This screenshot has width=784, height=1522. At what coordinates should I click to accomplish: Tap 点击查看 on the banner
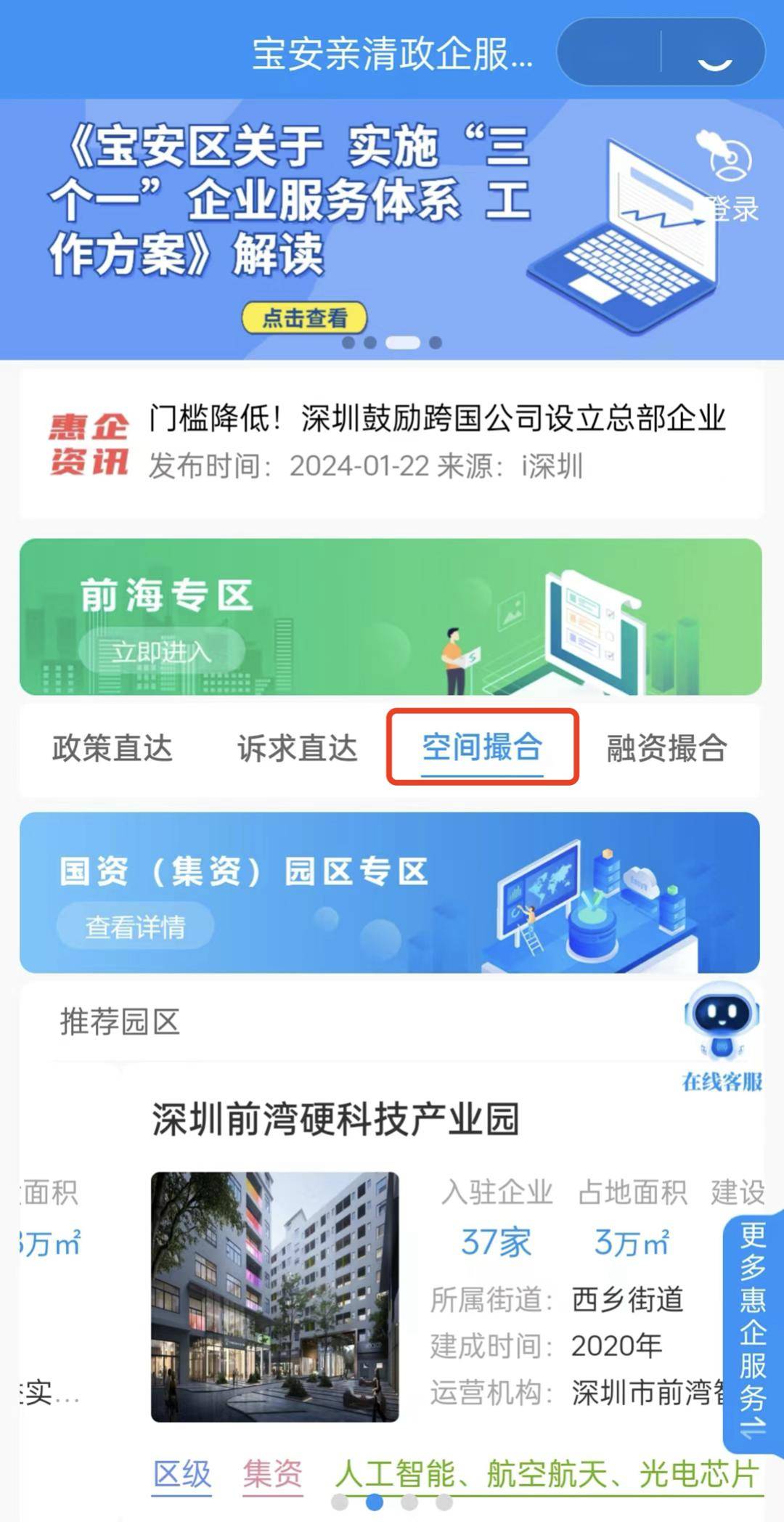pos(304,318)
